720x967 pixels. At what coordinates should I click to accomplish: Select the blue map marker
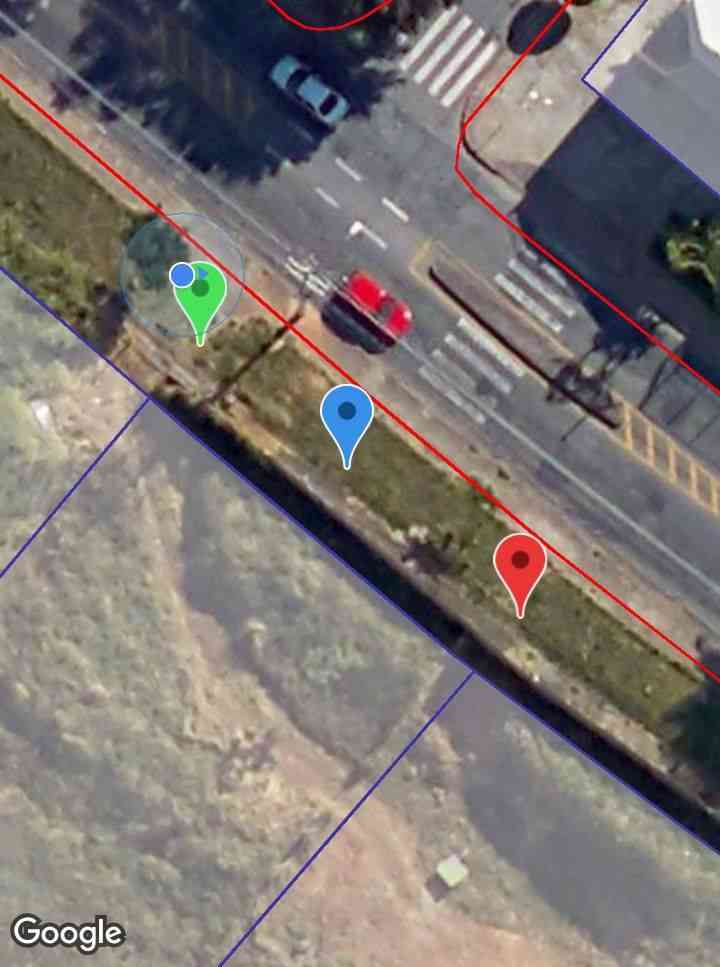tap(347, 415)
